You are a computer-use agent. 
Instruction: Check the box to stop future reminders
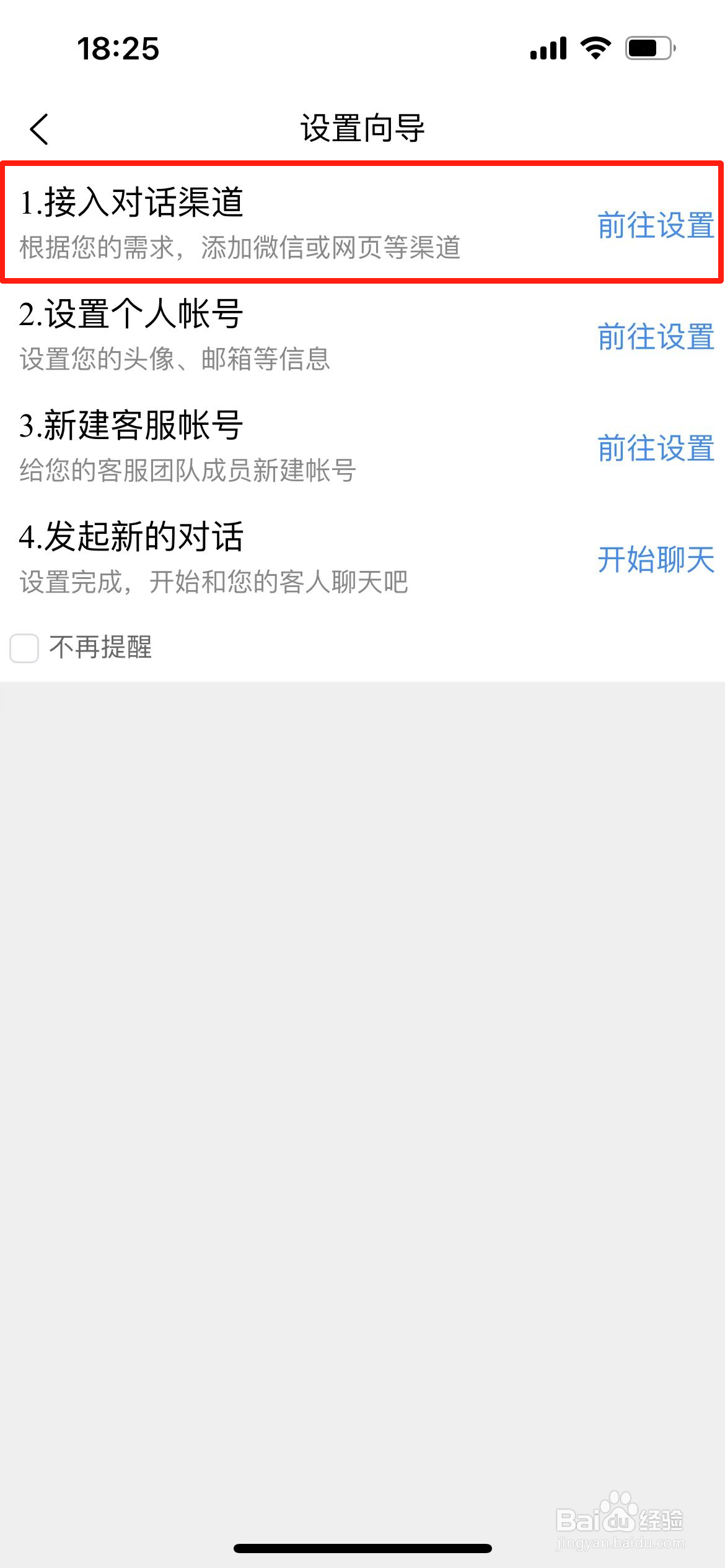click(24, 648)
